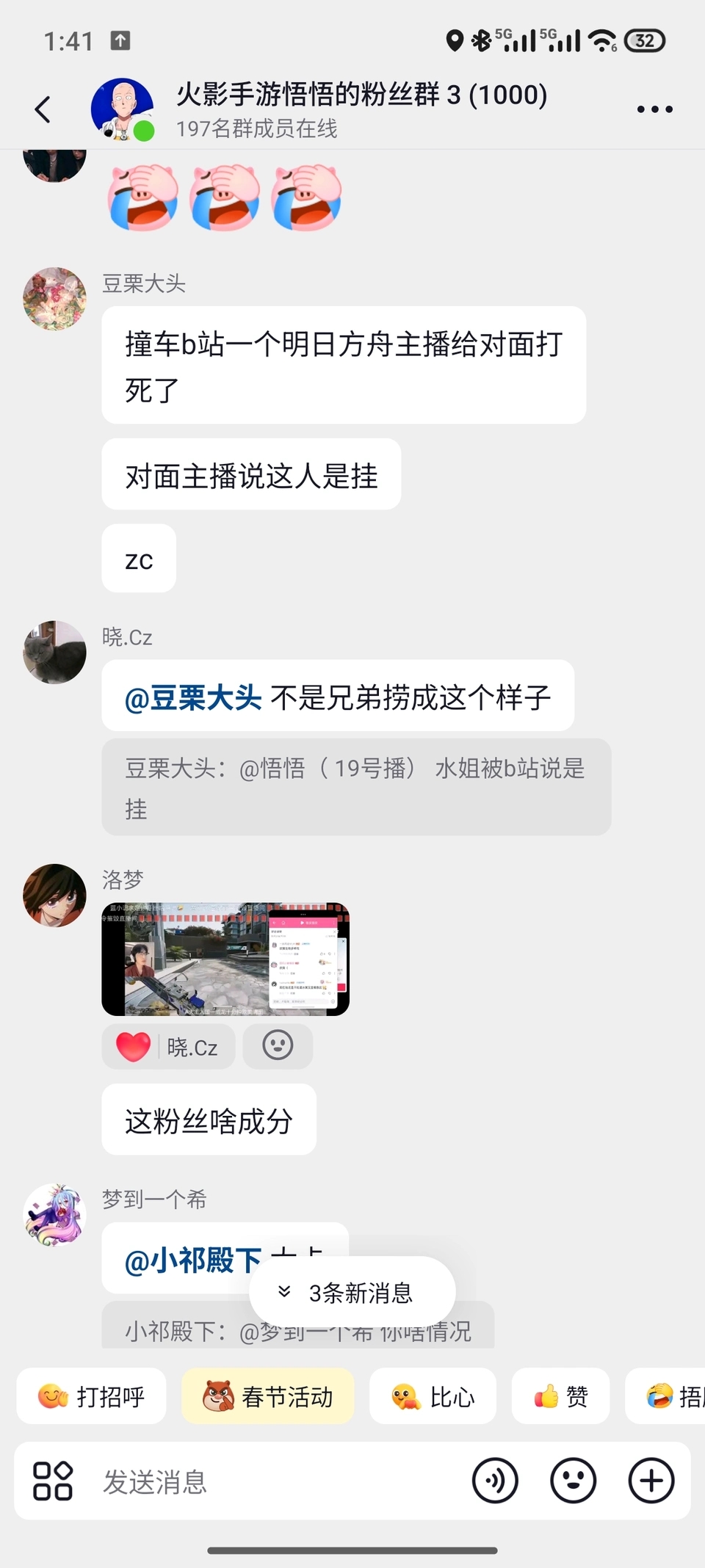Send the 打招呼 quick reply
The width and height of the screenshot is (705, 1568).
(92, 1396)
